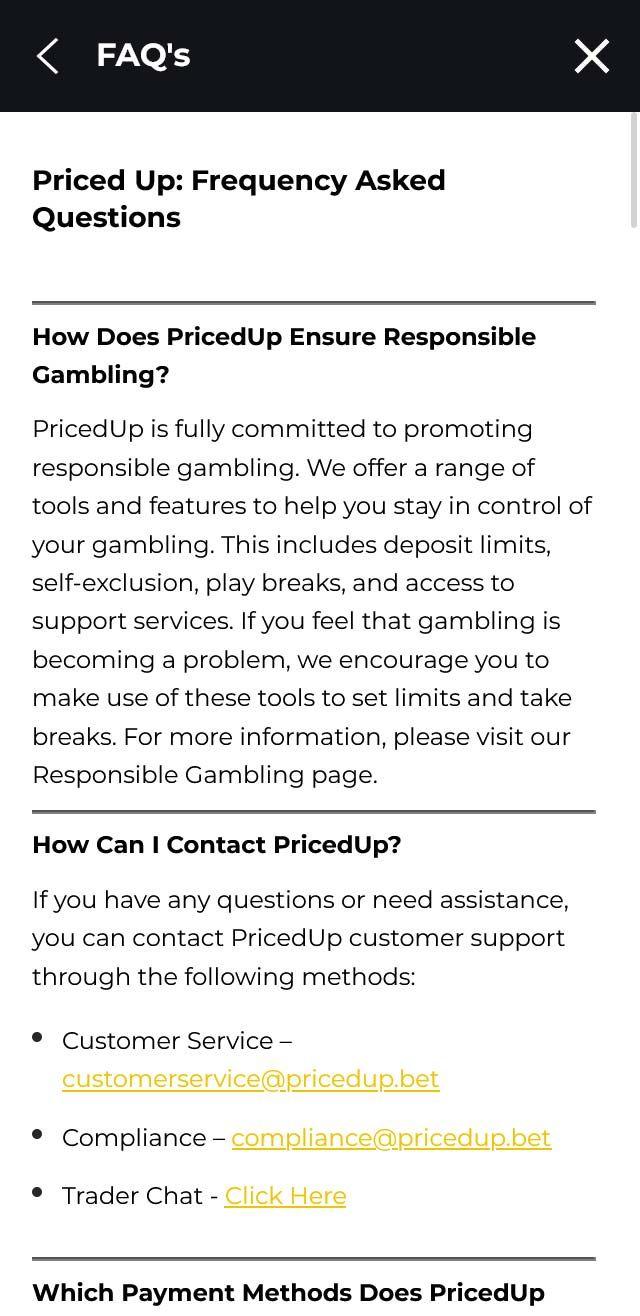The image size is (640, 1316).
Task: Open the compliance@pricedup.bet email link
Action: [x=391, y=1138]
